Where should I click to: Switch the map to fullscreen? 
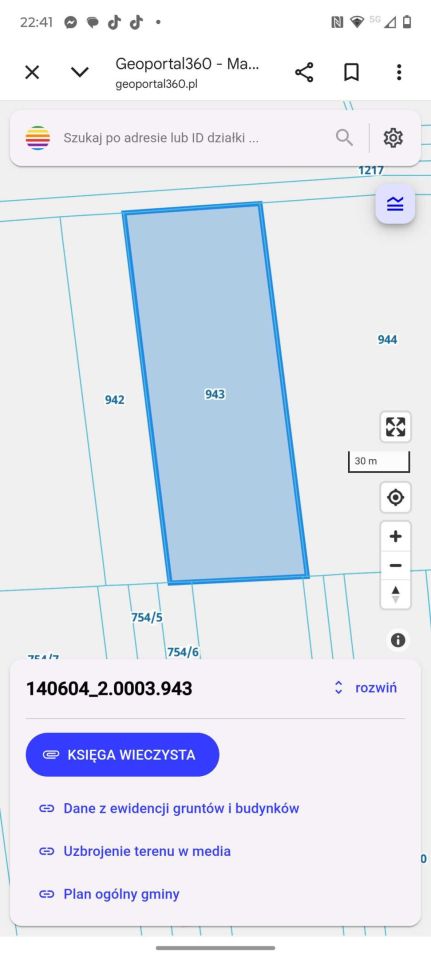(x=395, y=427)
